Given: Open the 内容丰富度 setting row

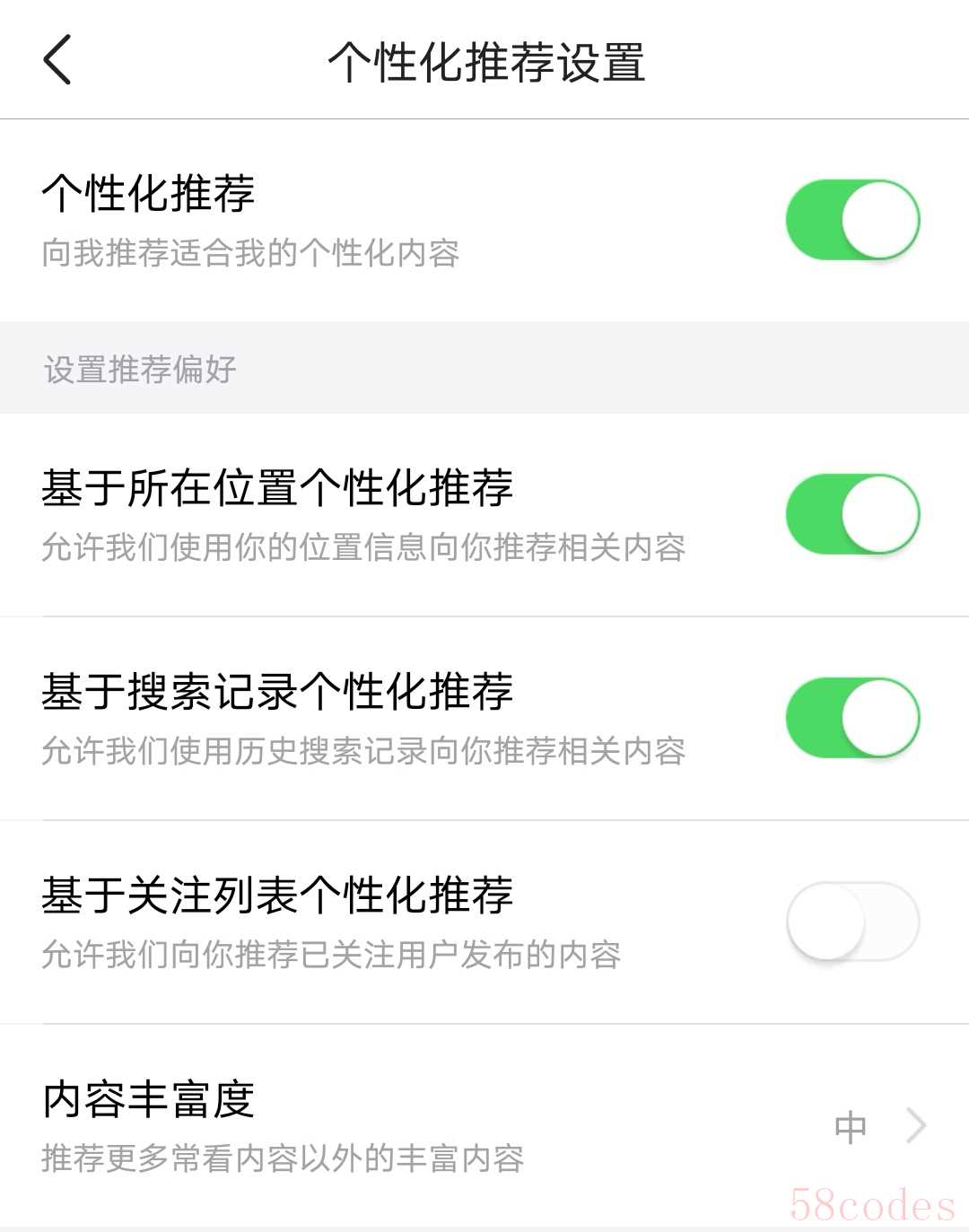Looking at the screenshot, I should (484, 1126).
